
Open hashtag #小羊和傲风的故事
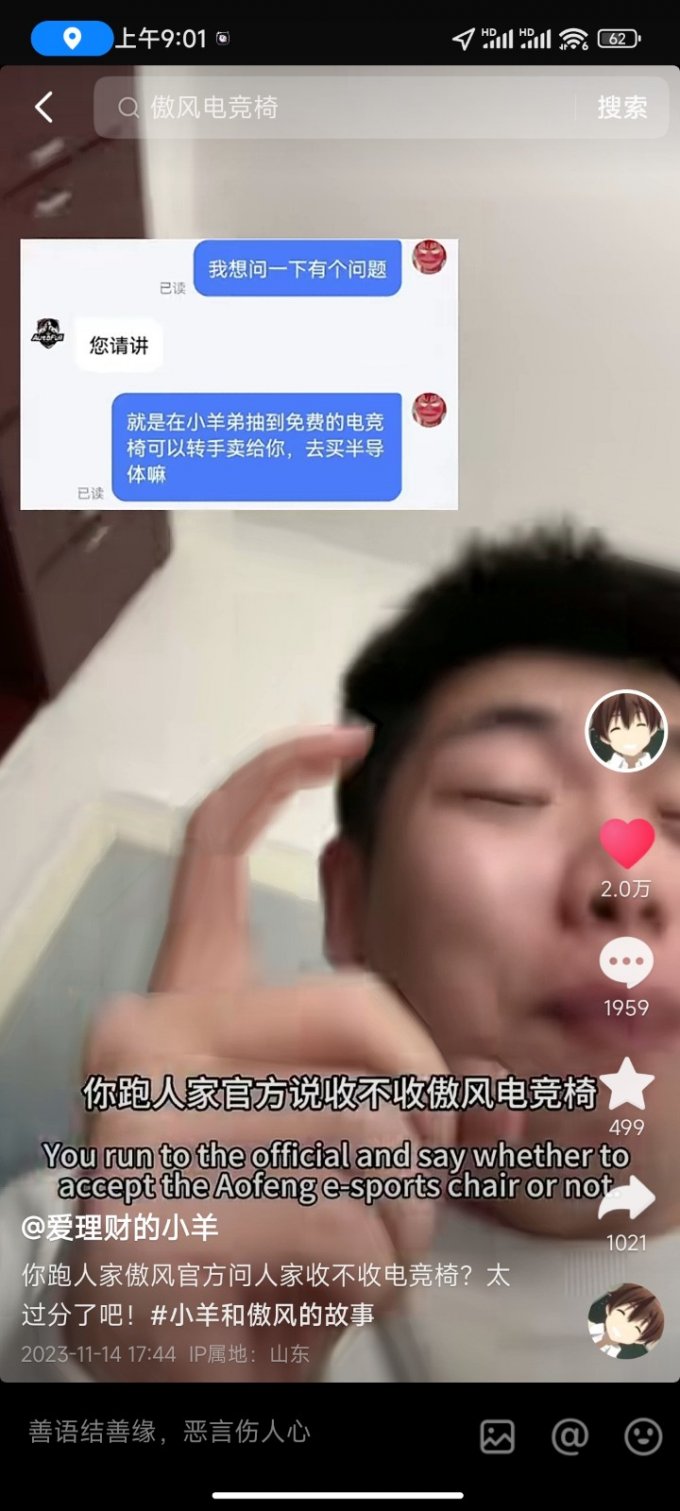click(x=262, y=1314)
